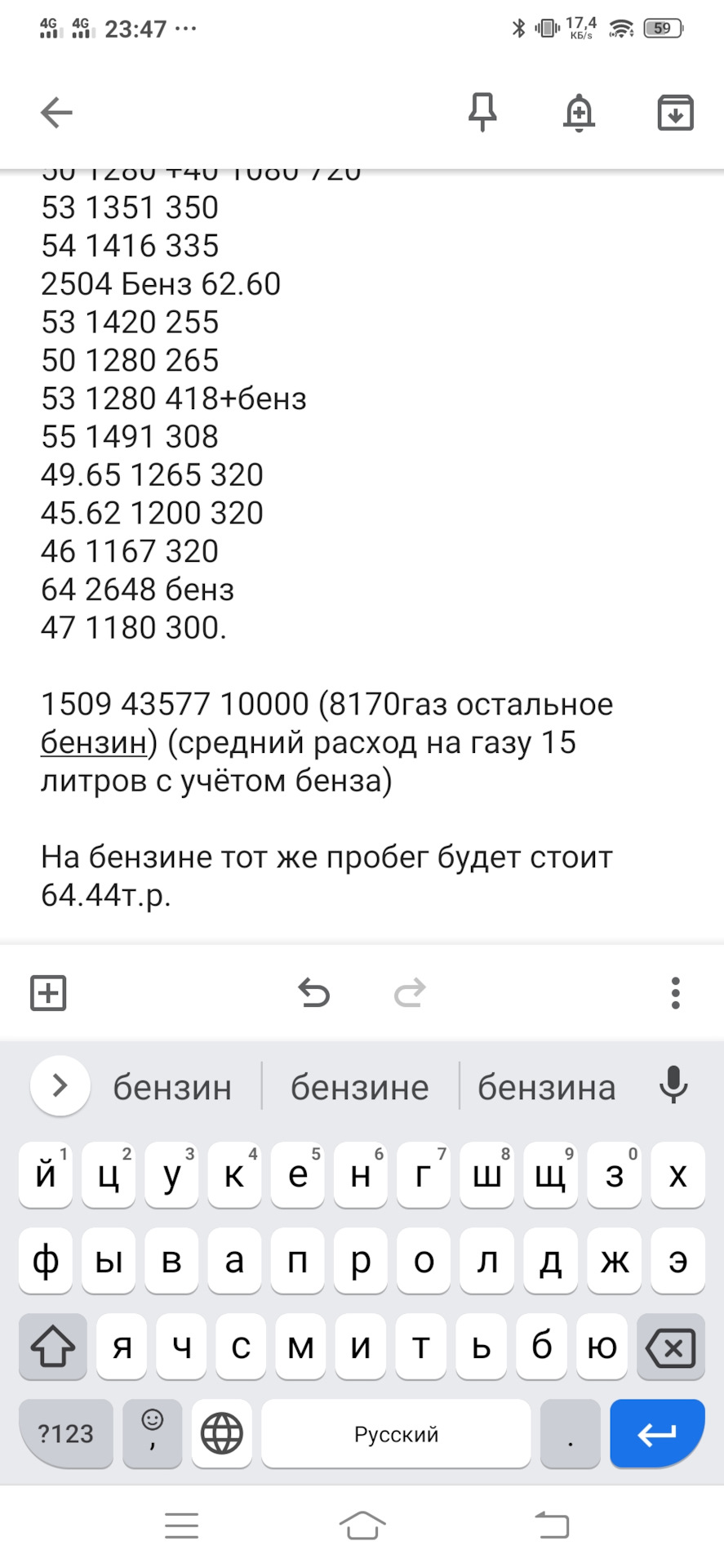Switch keyboard to ?123 symbols

click(x=66, y=1433)
